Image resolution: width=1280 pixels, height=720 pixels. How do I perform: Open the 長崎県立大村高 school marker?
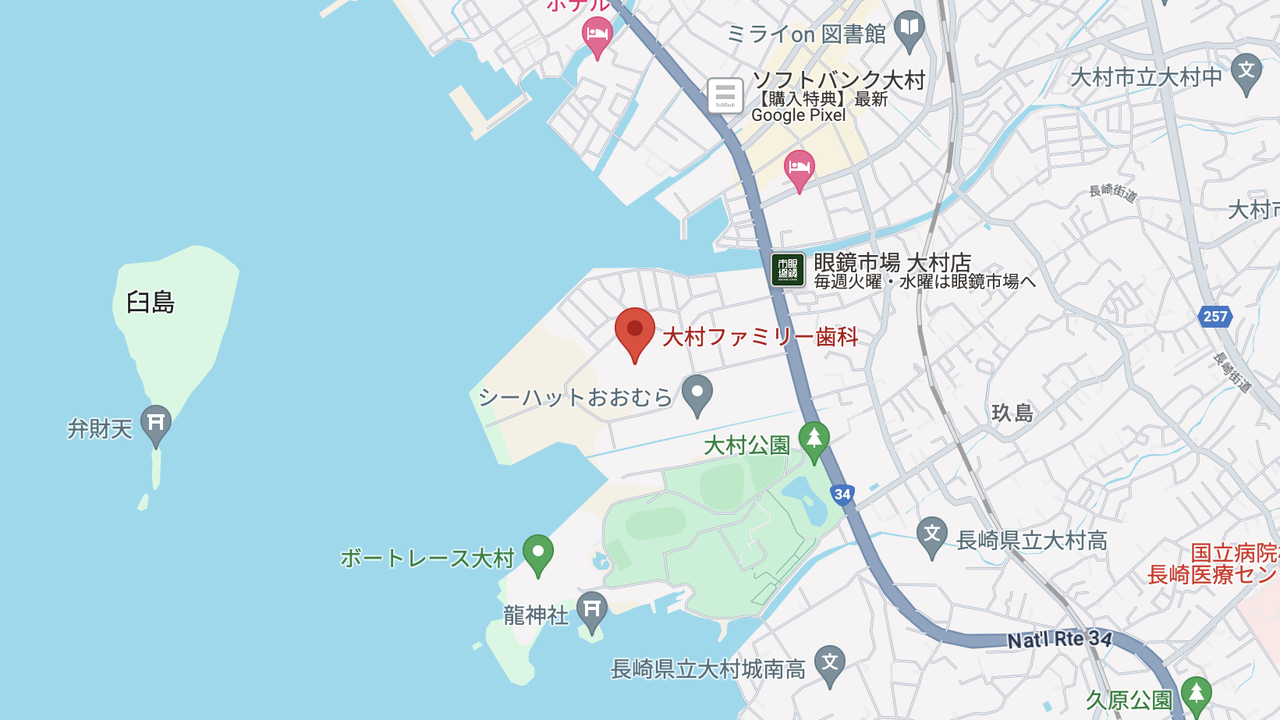(932, 537)
